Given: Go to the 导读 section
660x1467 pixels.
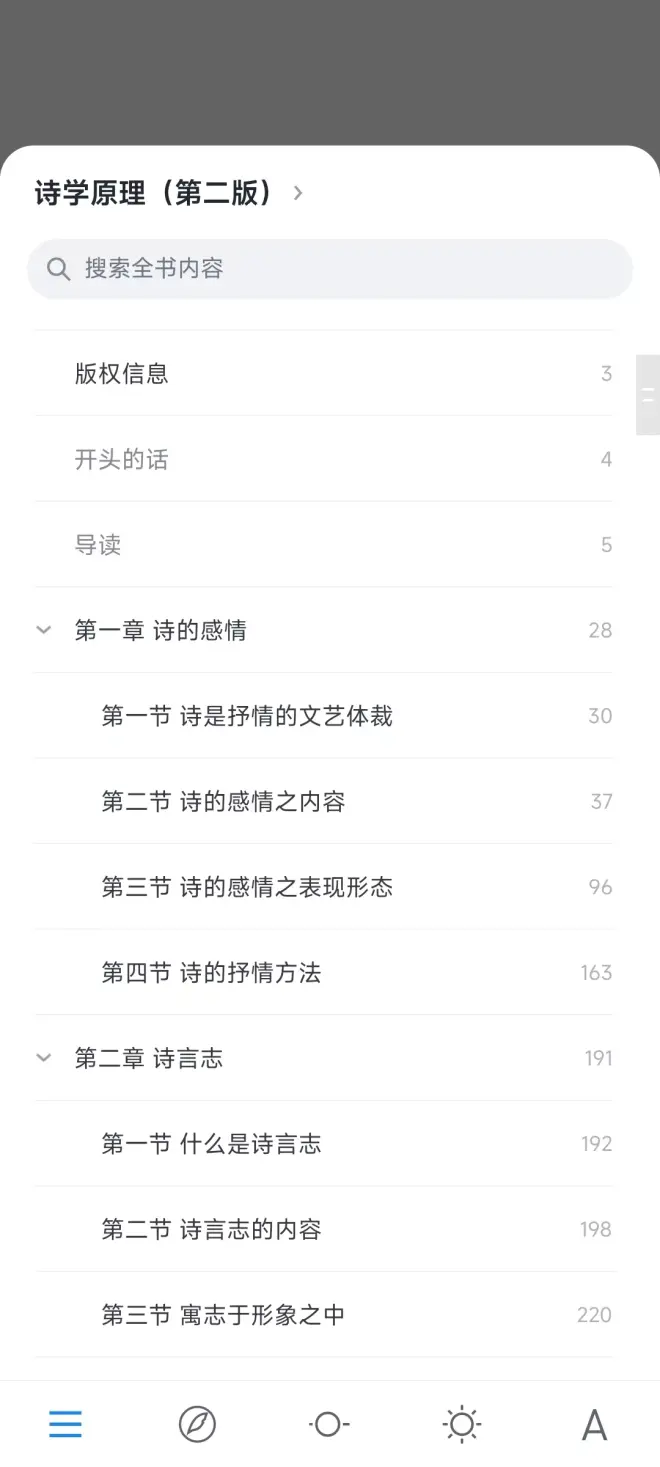Looking at the screenshot, I should coord(98,545).
